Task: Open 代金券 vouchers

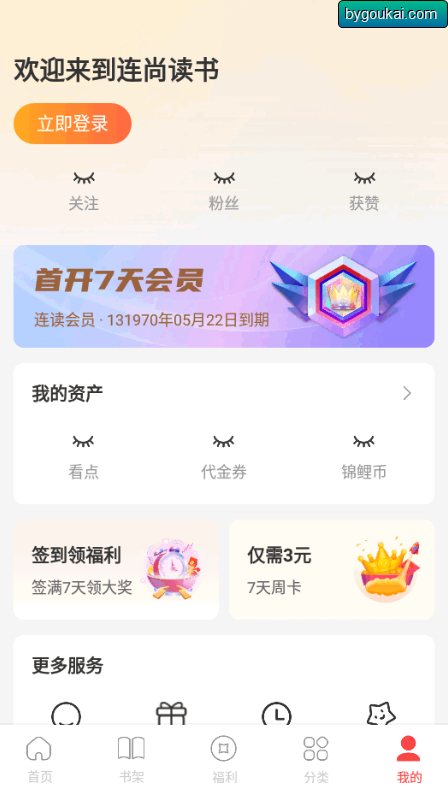Action: pos(224,457)
